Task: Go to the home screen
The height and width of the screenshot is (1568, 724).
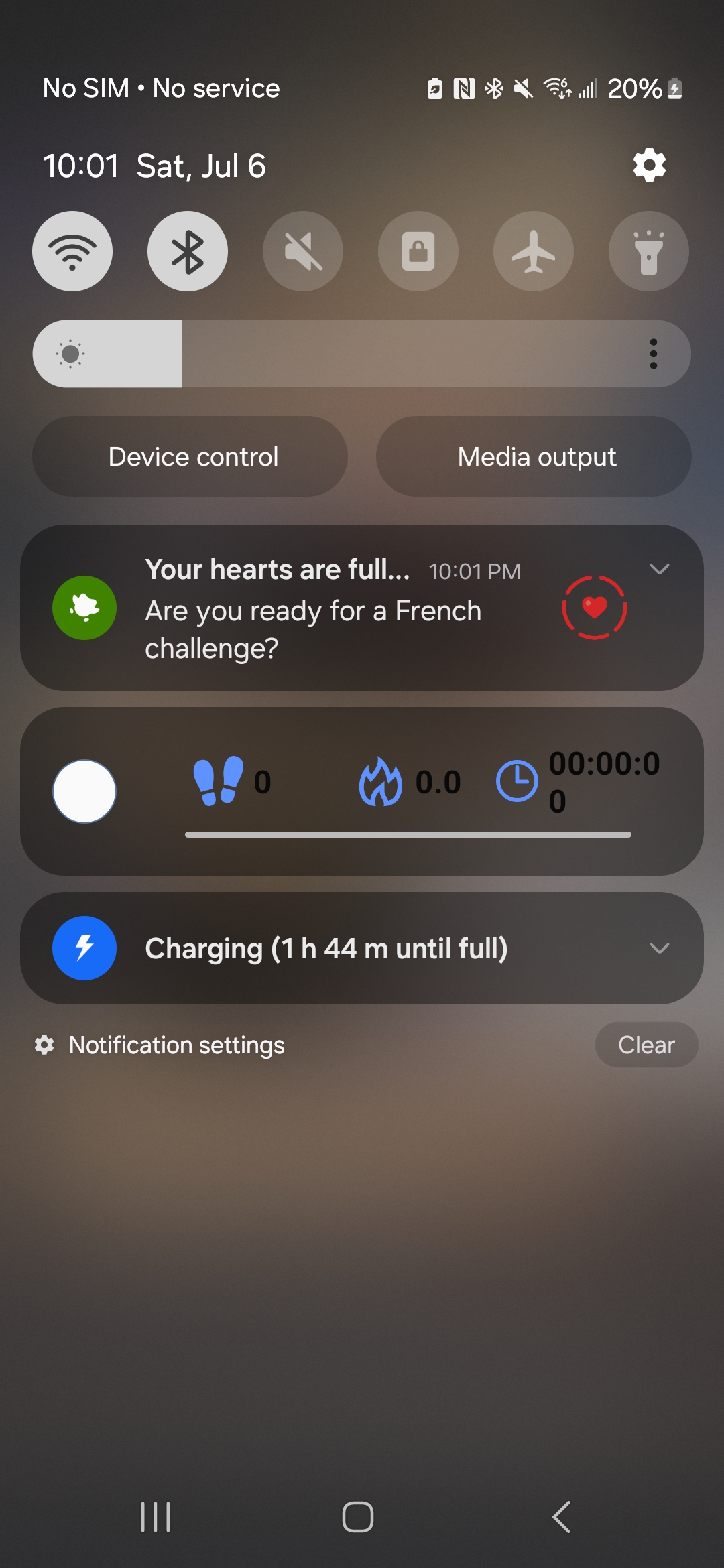Action: [x=358, y=1517]
